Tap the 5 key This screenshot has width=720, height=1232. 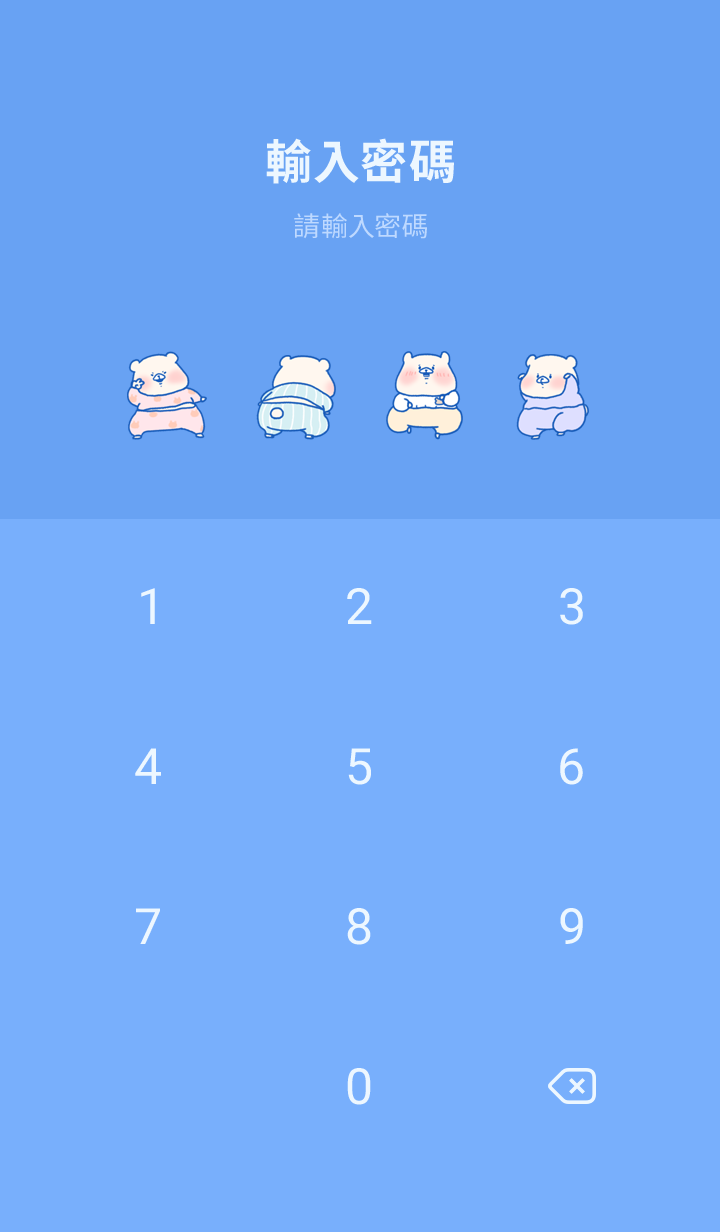(x=359, y=767)
